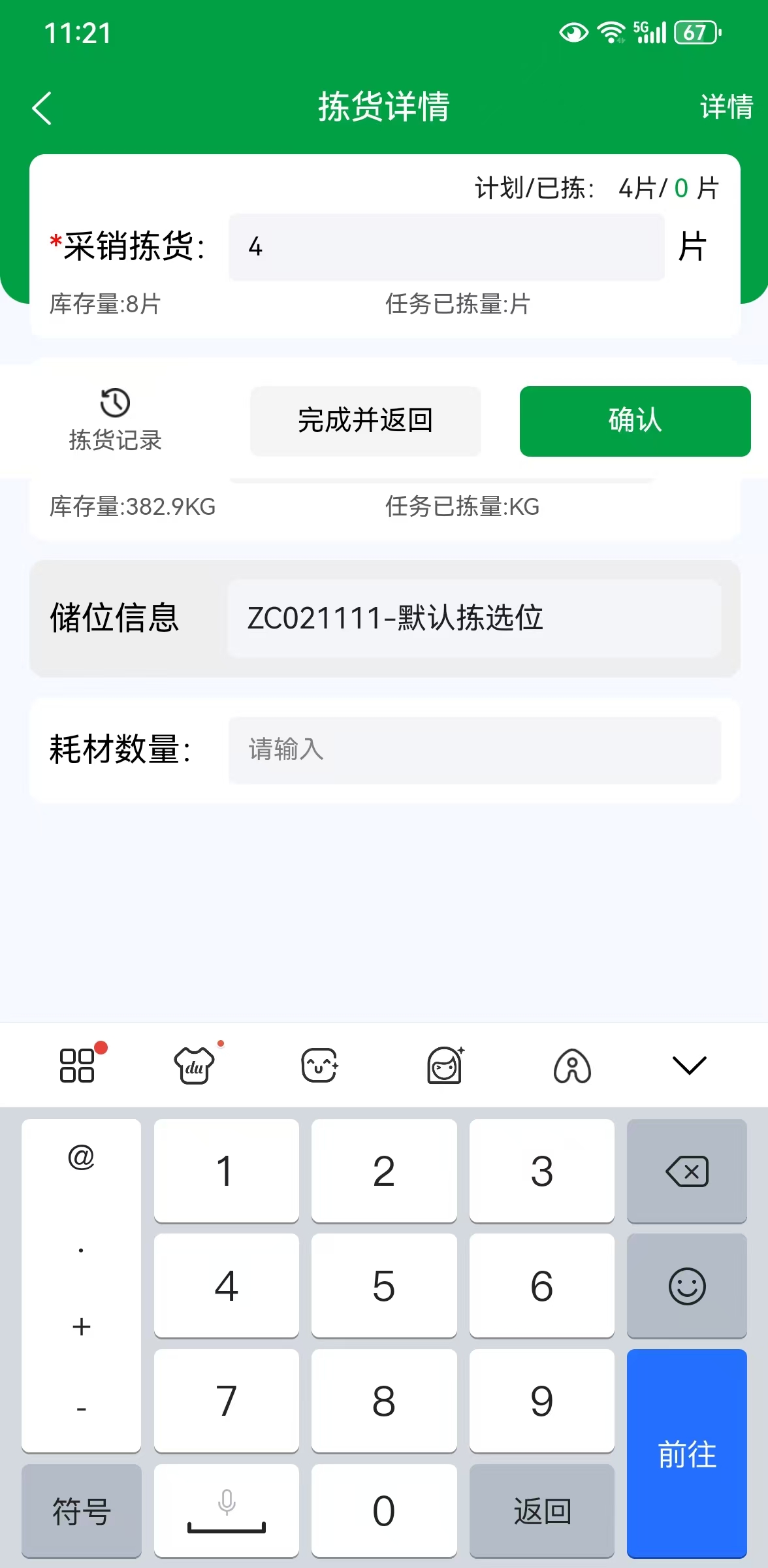Open 详情 in the top bar
This screenshot has height=1568, width=768.
point(726,106)
